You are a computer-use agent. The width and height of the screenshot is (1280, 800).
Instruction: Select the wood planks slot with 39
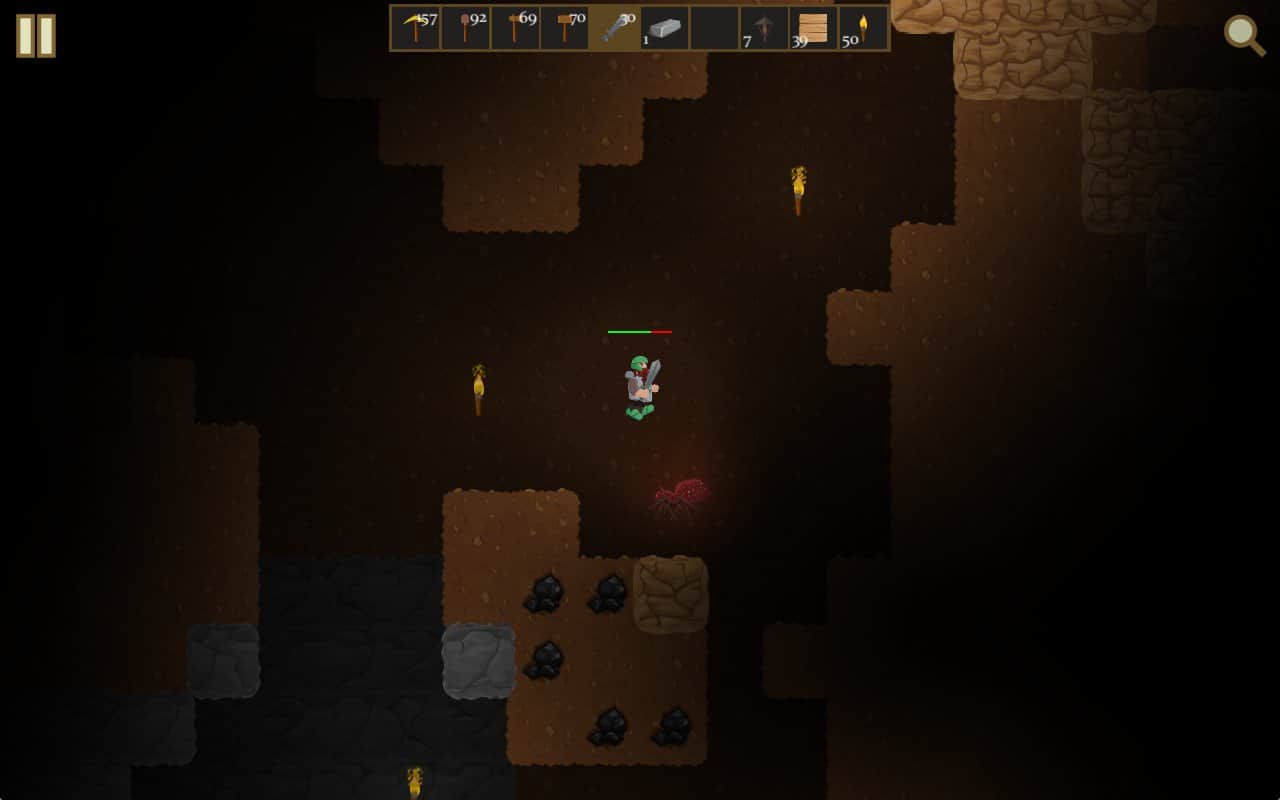pos(813,28)
